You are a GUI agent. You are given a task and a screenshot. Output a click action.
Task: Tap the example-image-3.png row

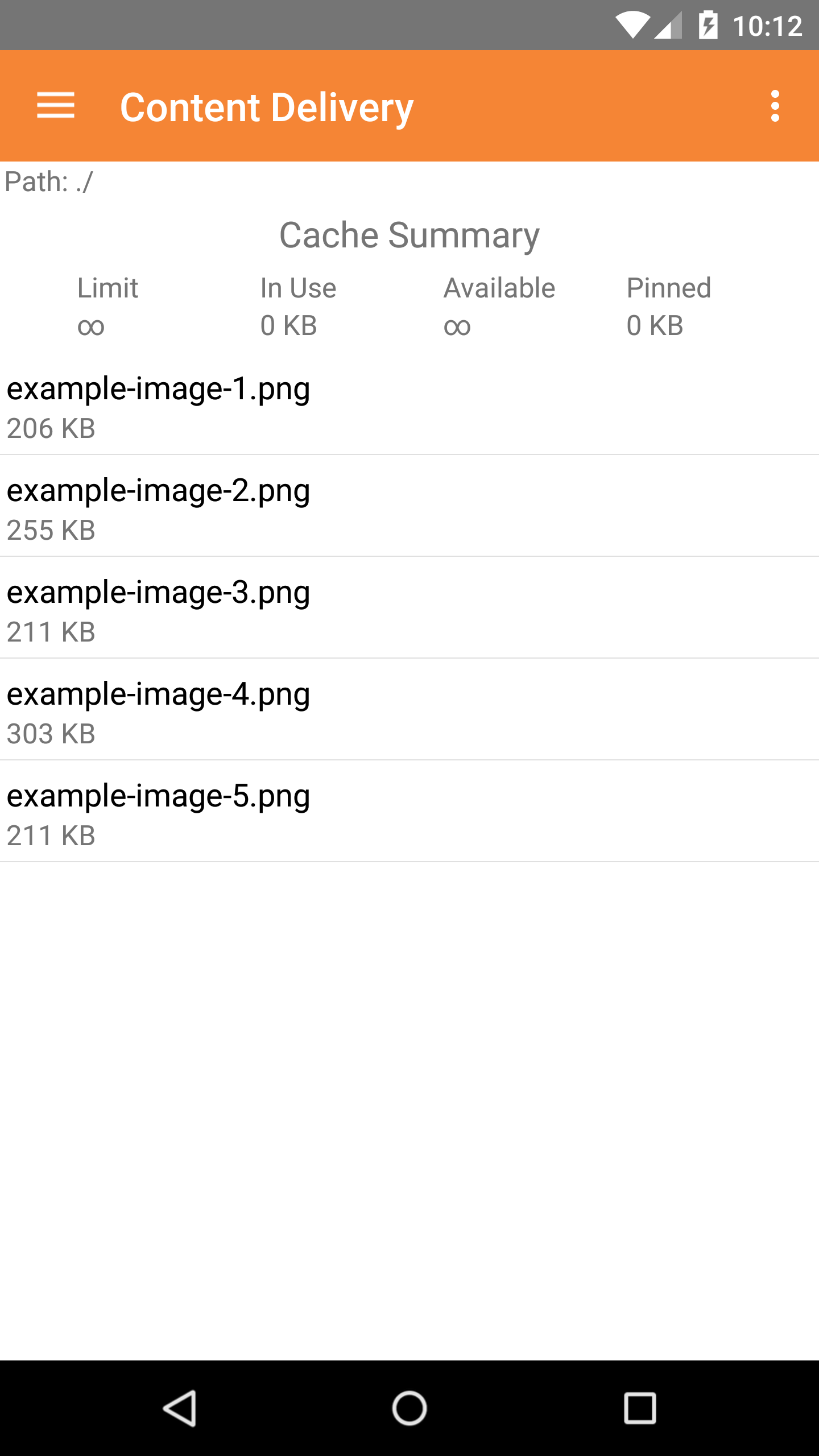click(x=409, y=607)
